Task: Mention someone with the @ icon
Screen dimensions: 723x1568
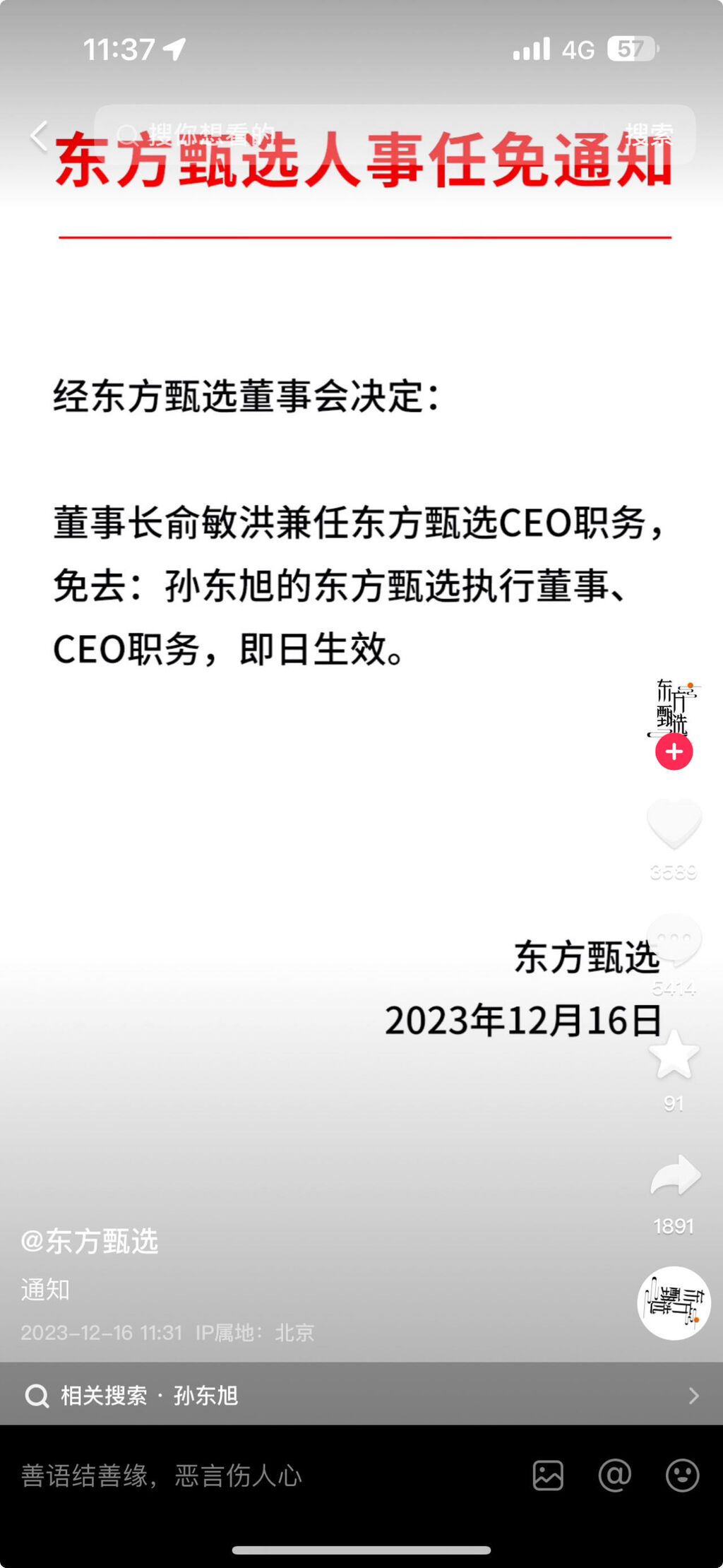Action: (614, 1475)
